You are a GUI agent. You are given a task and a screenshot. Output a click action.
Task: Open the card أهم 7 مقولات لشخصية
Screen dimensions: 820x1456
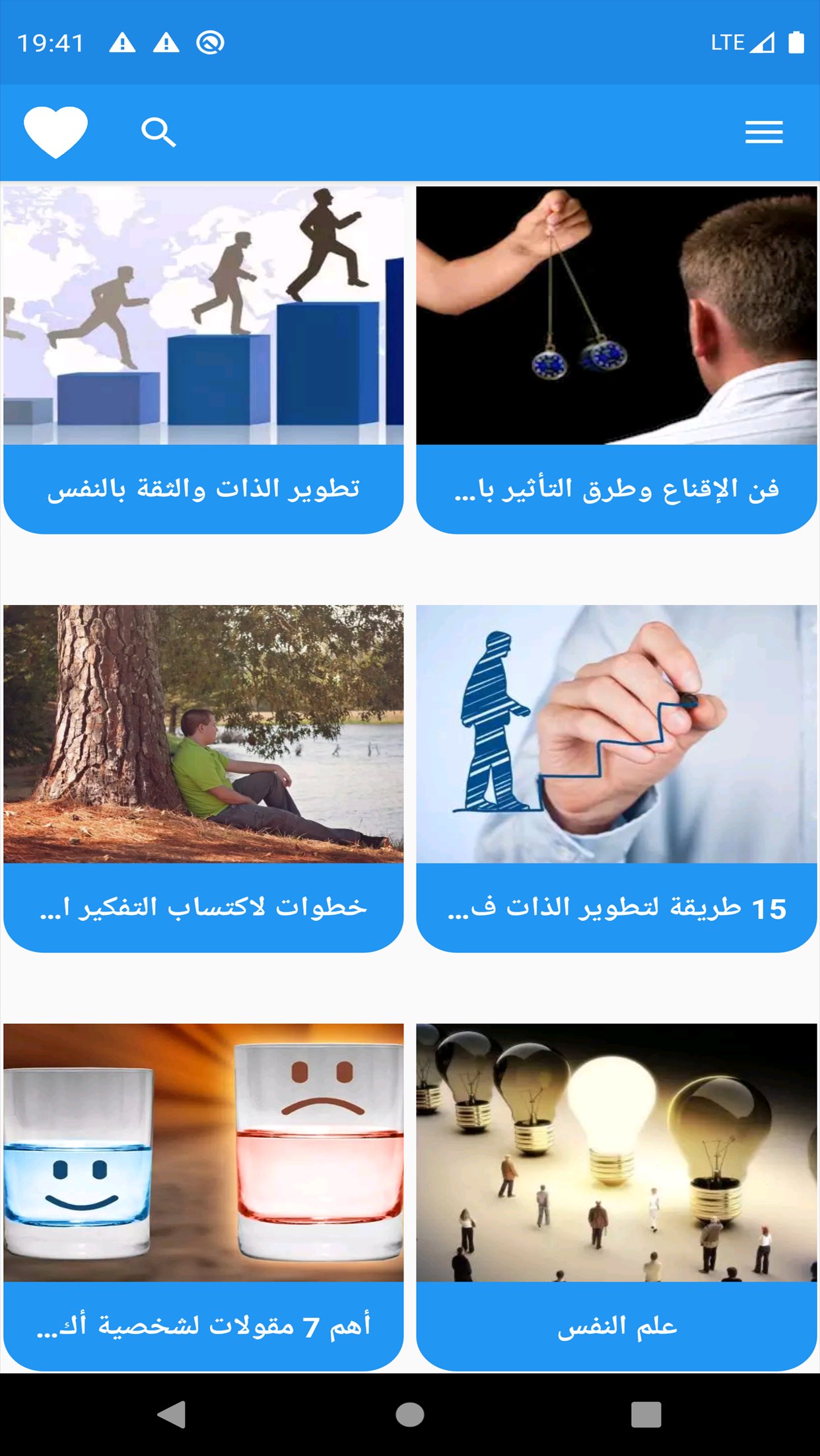203,1197
